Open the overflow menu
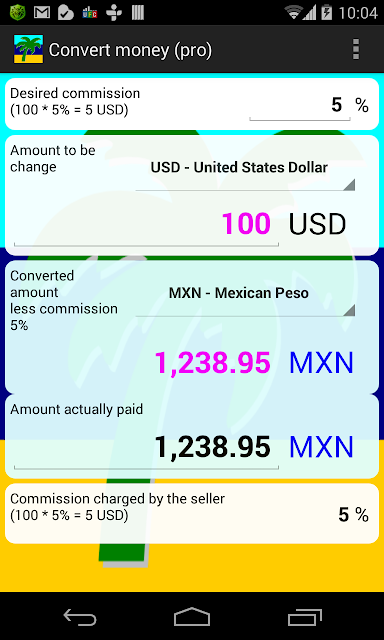Viewport: 384px width, 640px height. pos(356,50)
